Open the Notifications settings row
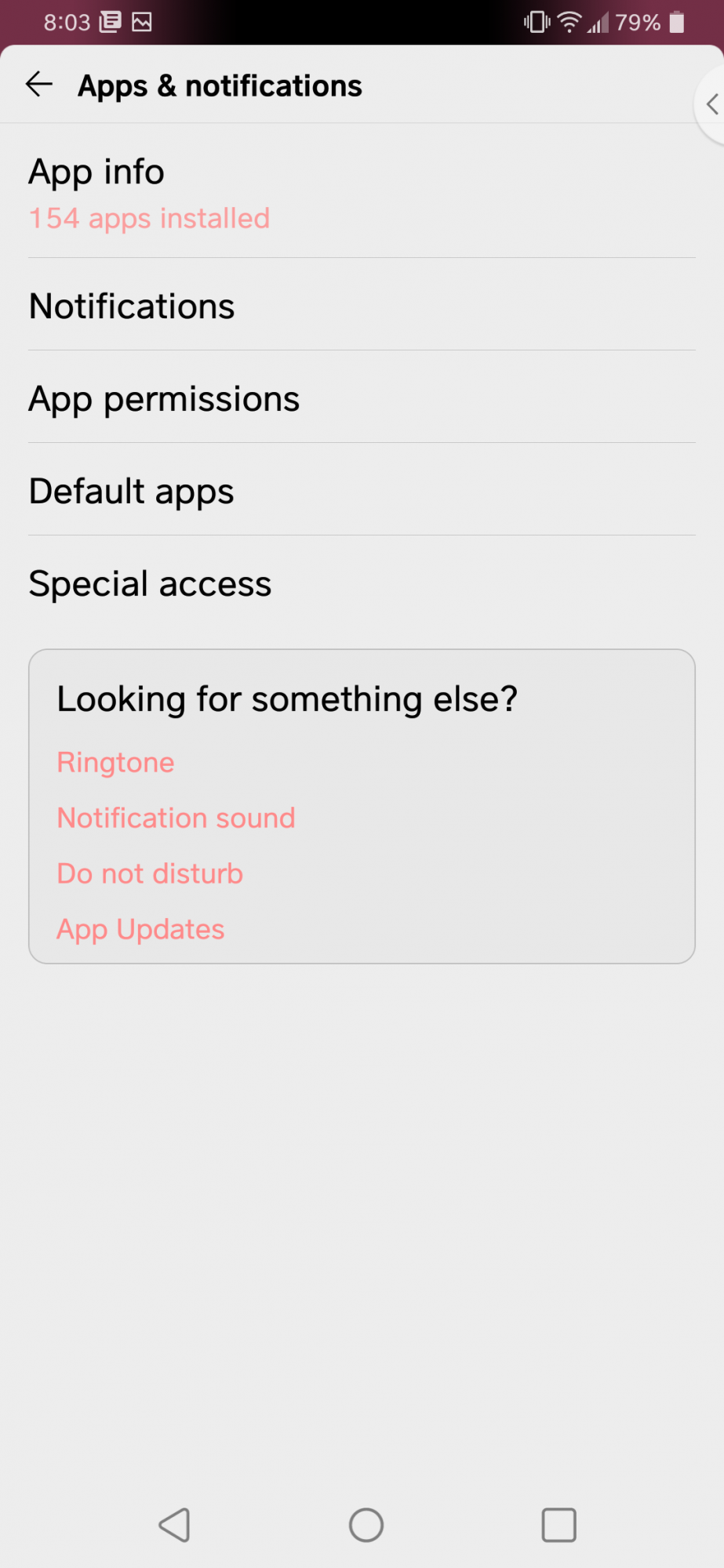This screenshot has width=724, height=1568. 362,305
